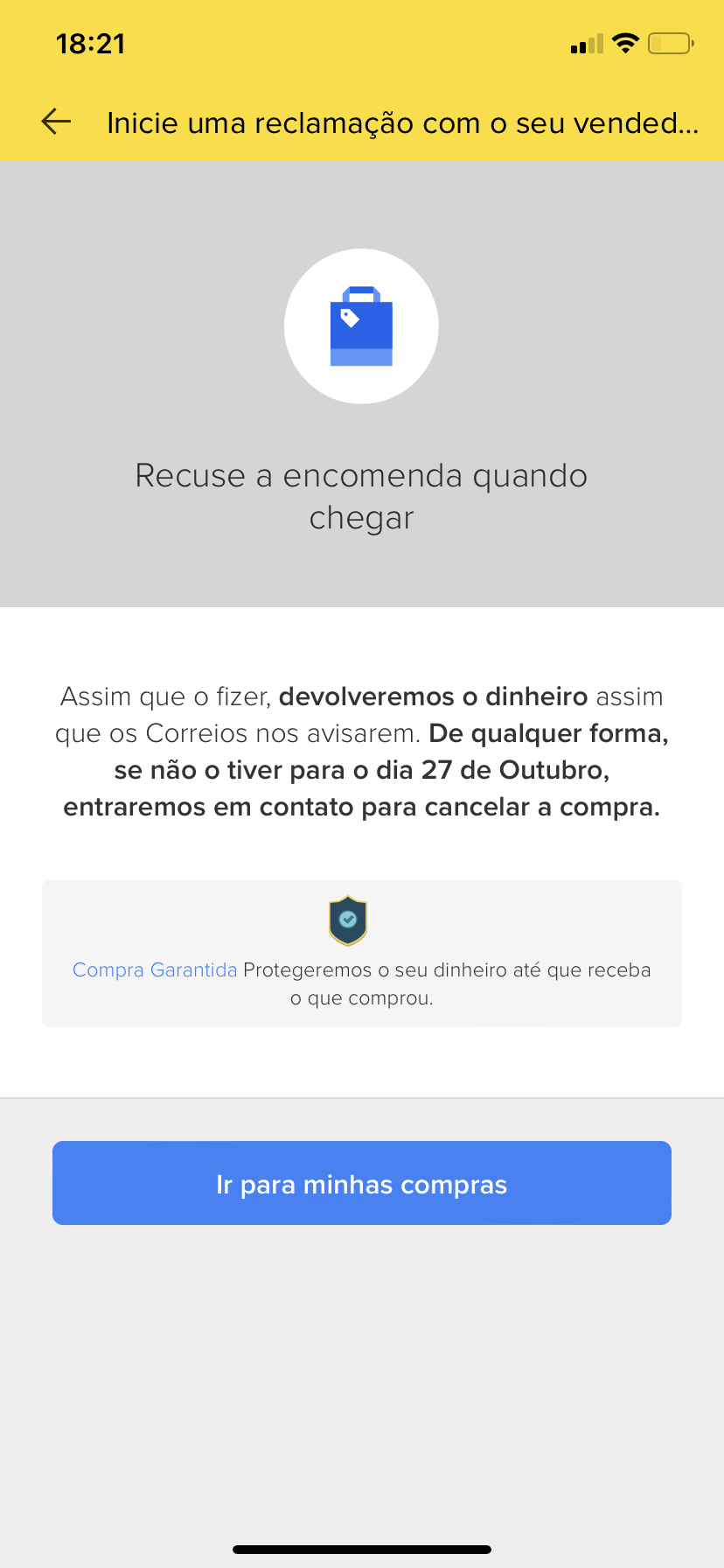724x1568 pixels.
Task: Tap 'Ir para minhas compras' button
Action: (x=362, y=1183)
